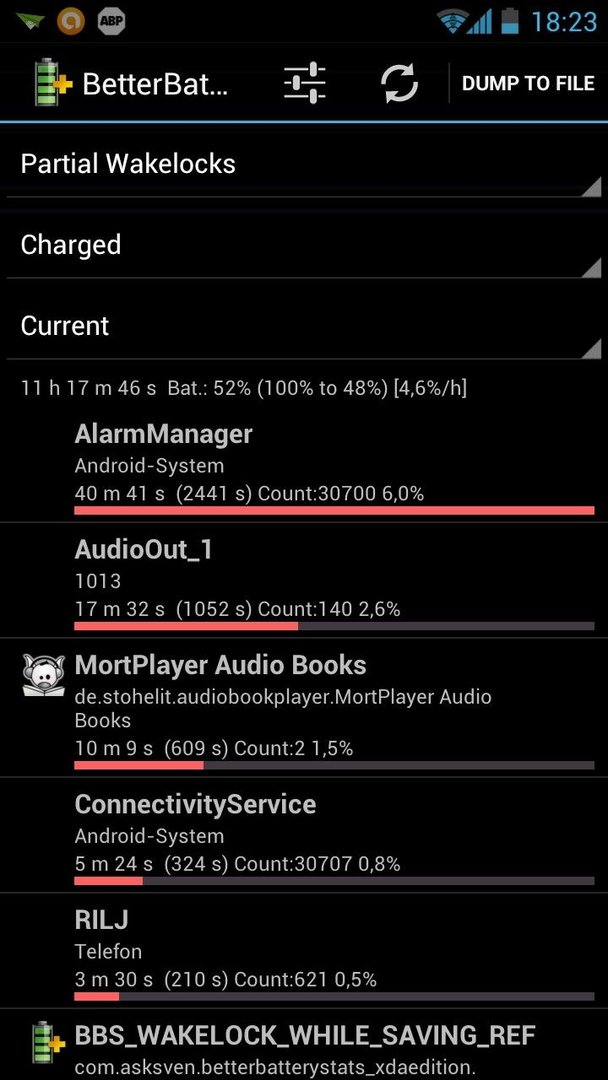This screenshot has width=608, height=1080.
Task: Tap DUMP TO FILE
Action: click(x=528, y=83)
